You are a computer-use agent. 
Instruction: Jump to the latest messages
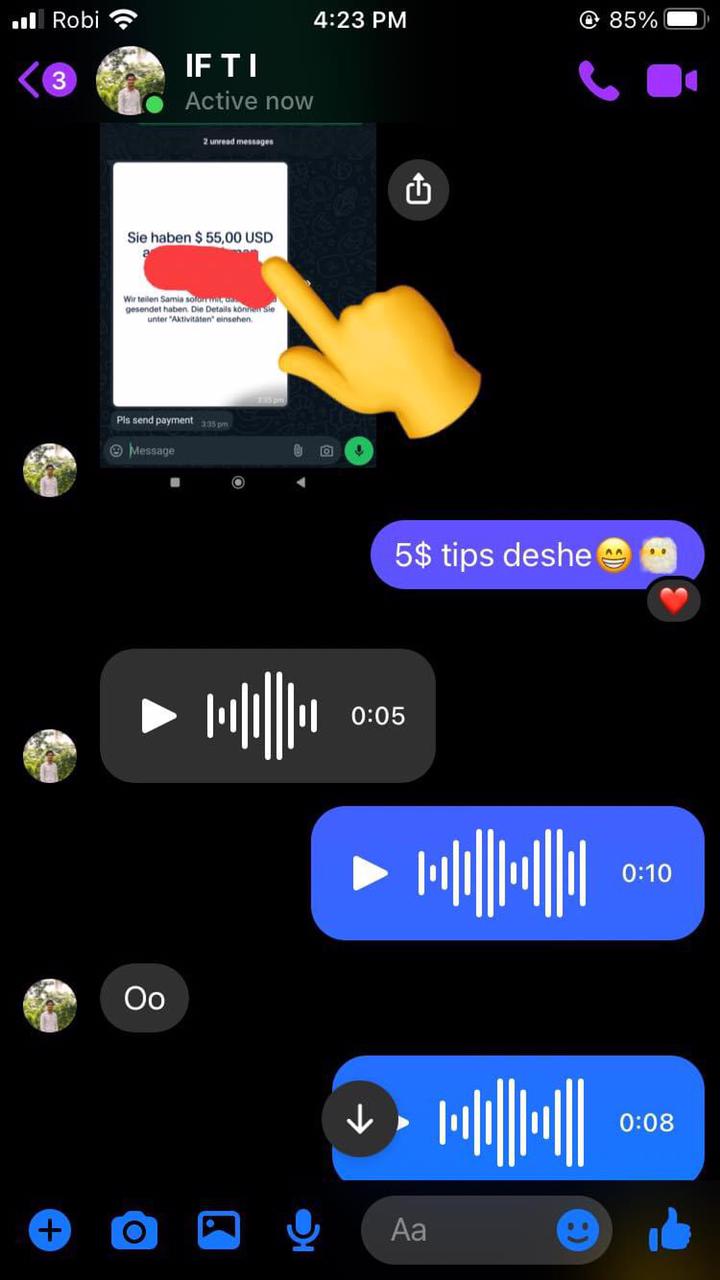(359, 1120)
